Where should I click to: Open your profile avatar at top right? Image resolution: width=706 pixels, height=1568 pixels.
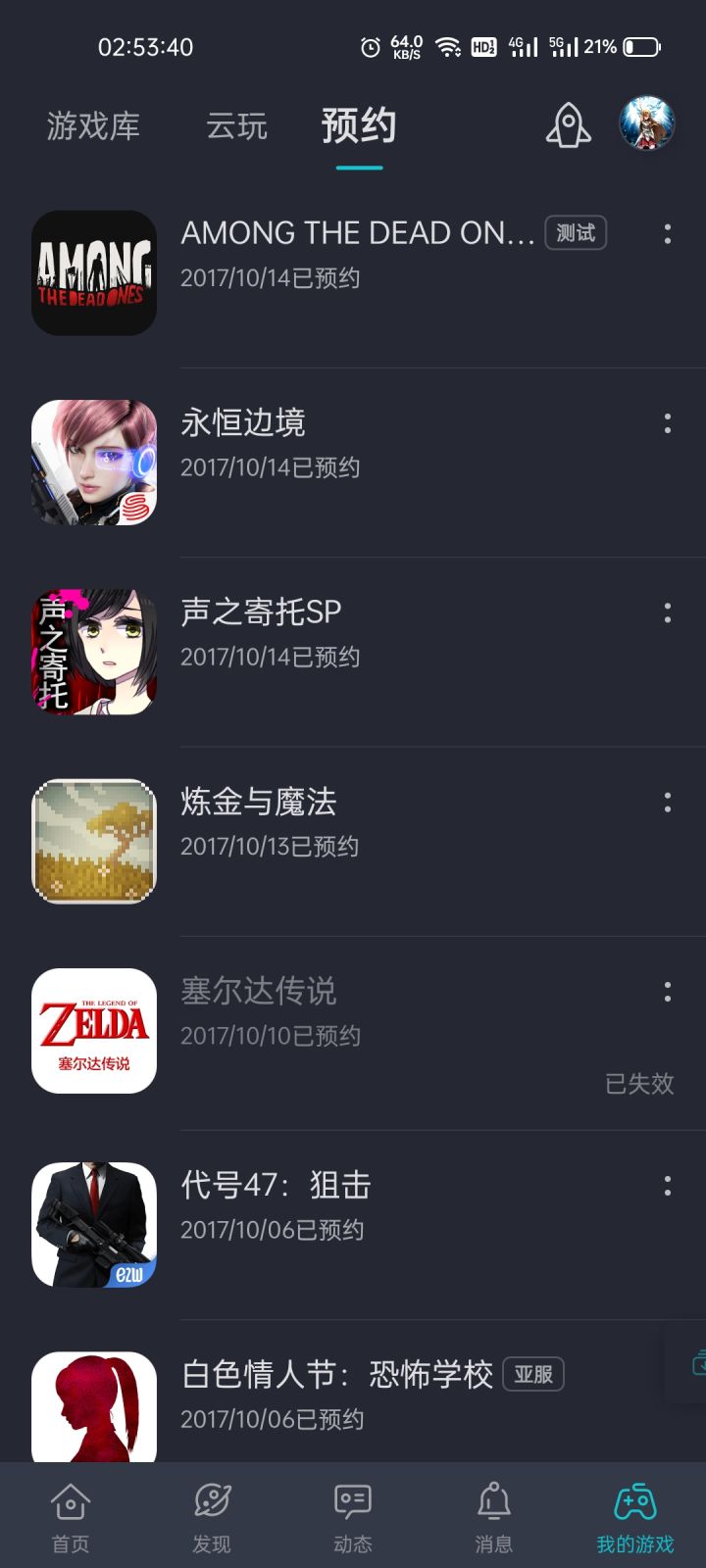[646, 123]
